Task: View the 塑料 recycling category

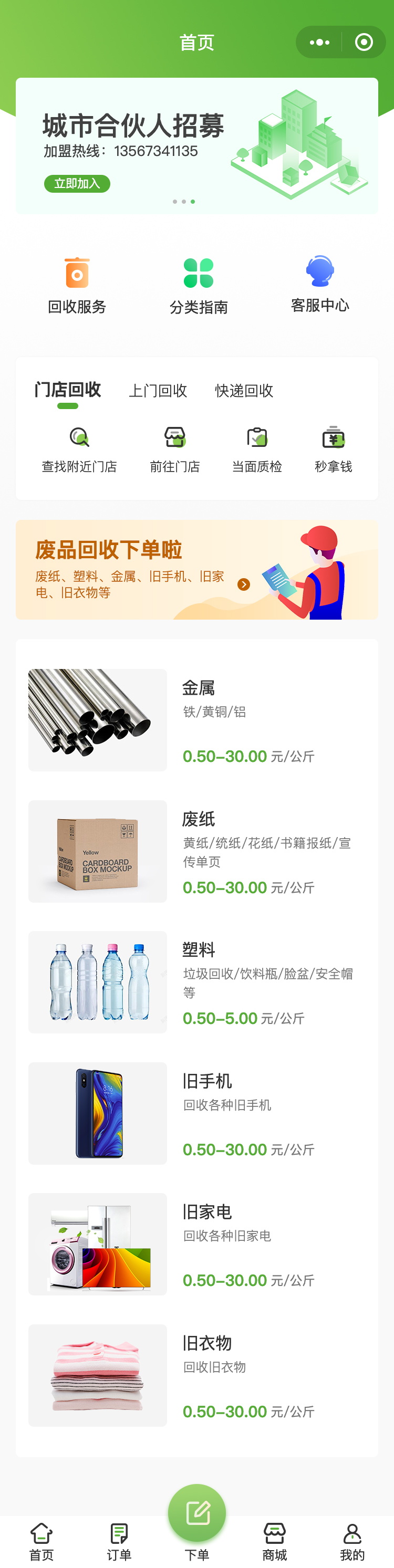Action: [x=196, y=981]
